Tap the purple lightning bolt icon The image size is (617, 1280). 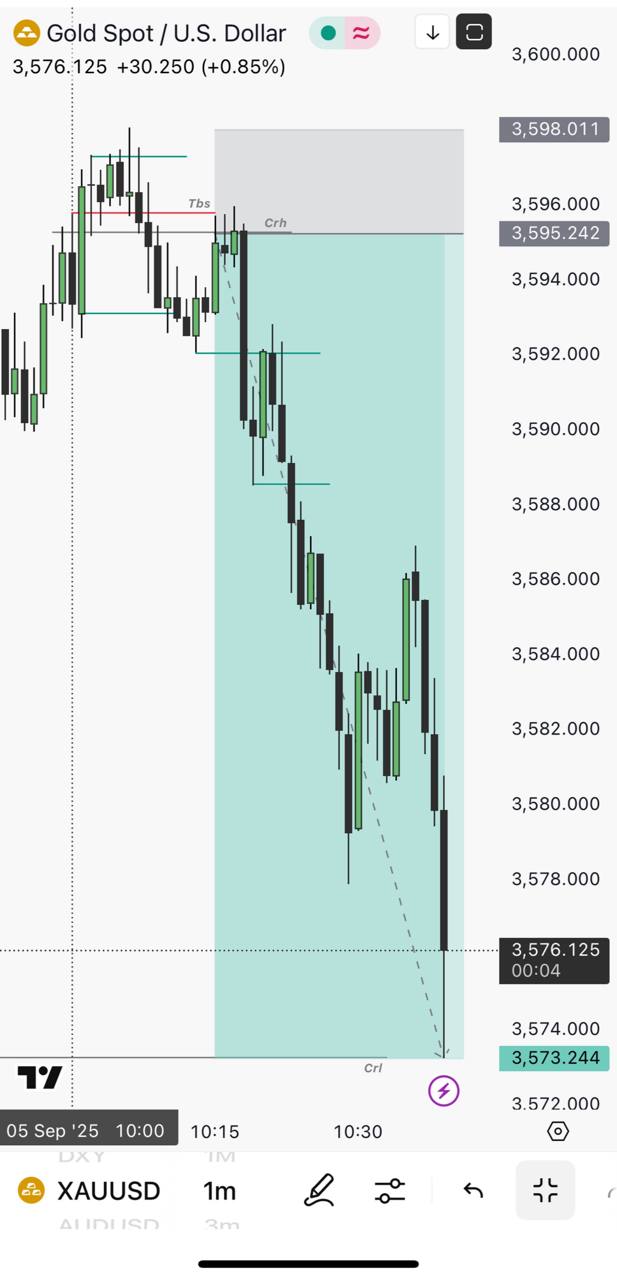pos(444,1091)
